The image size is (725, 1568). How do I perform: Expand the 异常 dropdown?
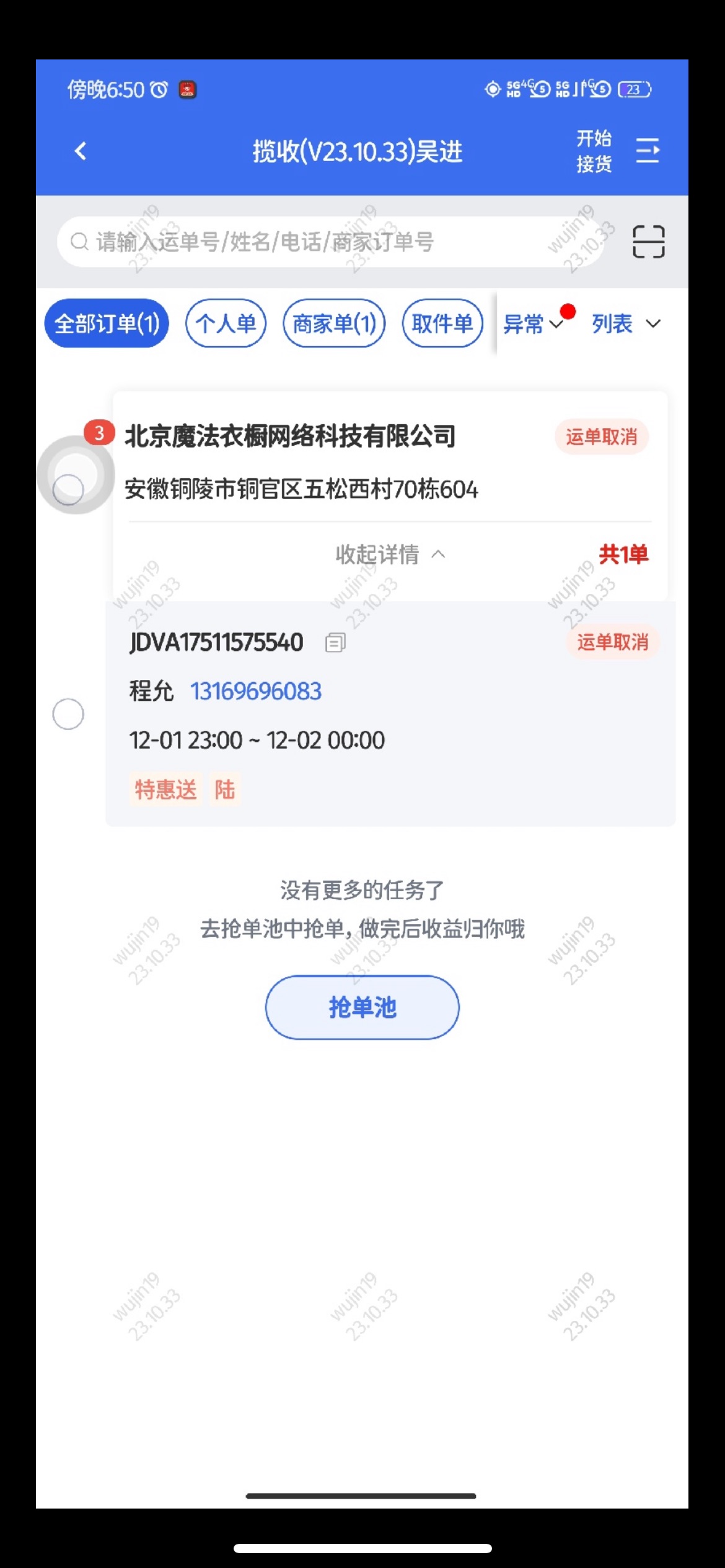534,323
